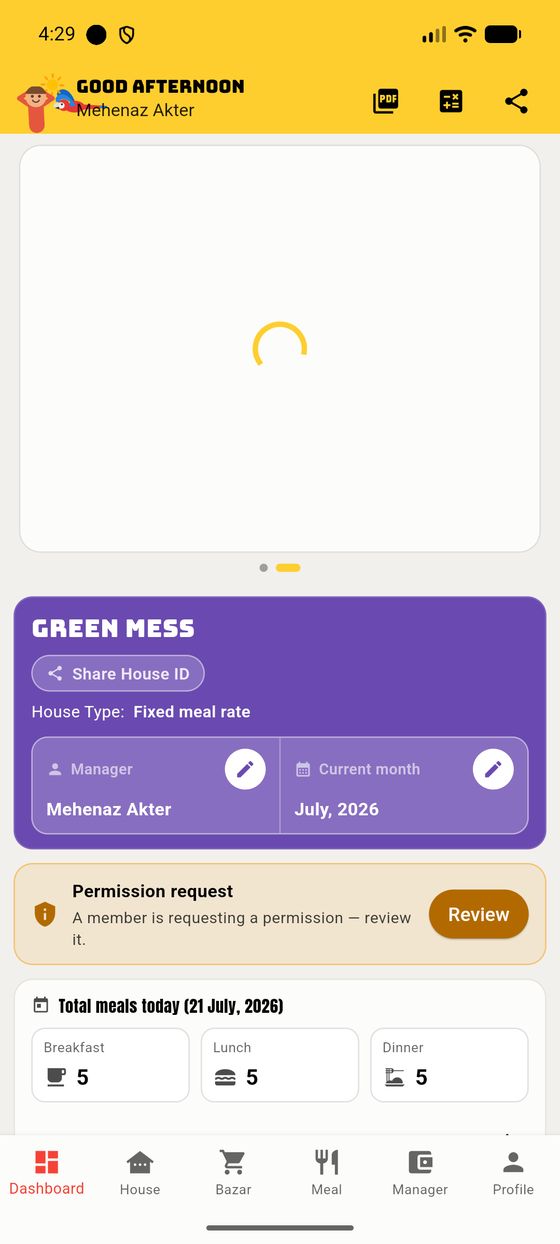
Task: Review the permission request
Action: click(x=478, y=914)
